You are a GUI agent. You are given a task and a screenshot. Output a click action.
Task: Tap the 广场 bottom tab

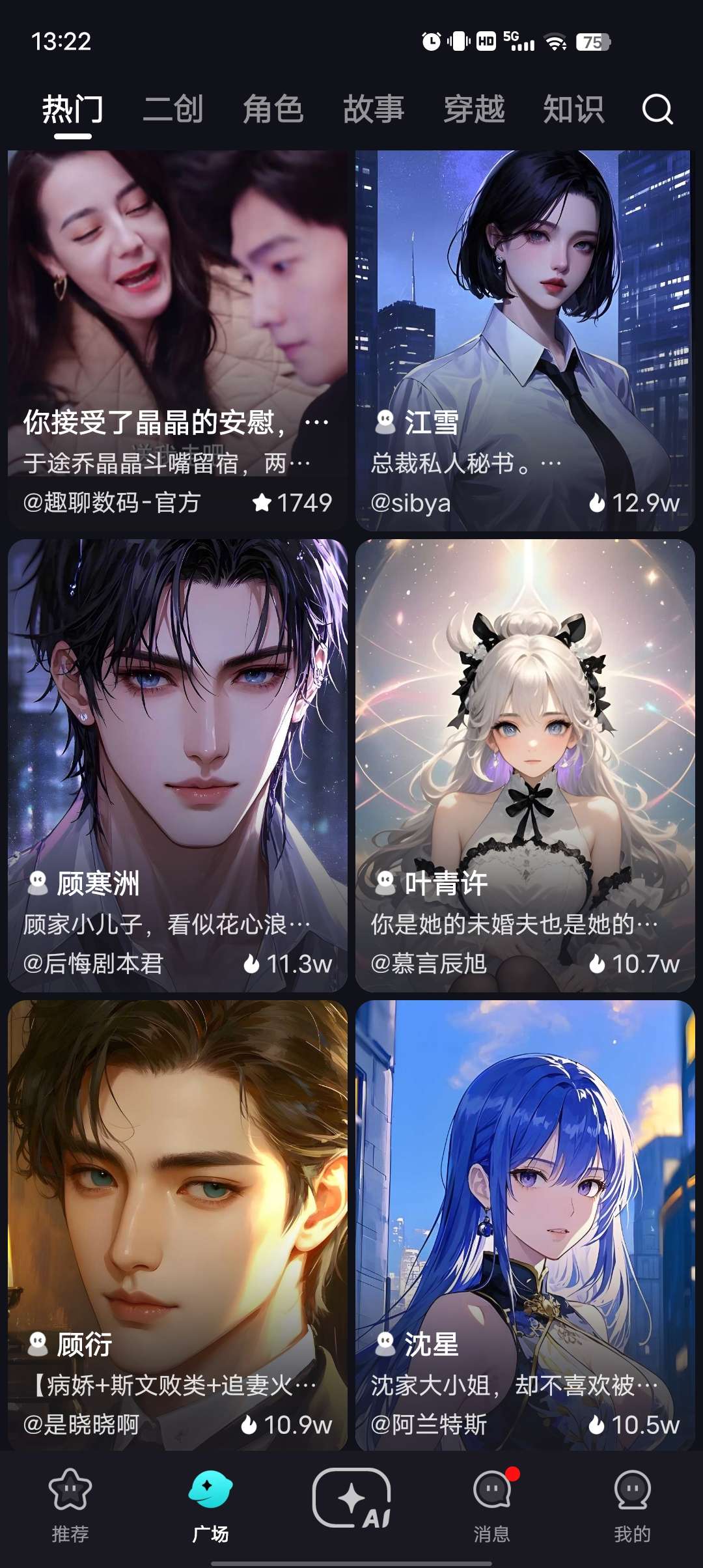(x=210, y=1505)
